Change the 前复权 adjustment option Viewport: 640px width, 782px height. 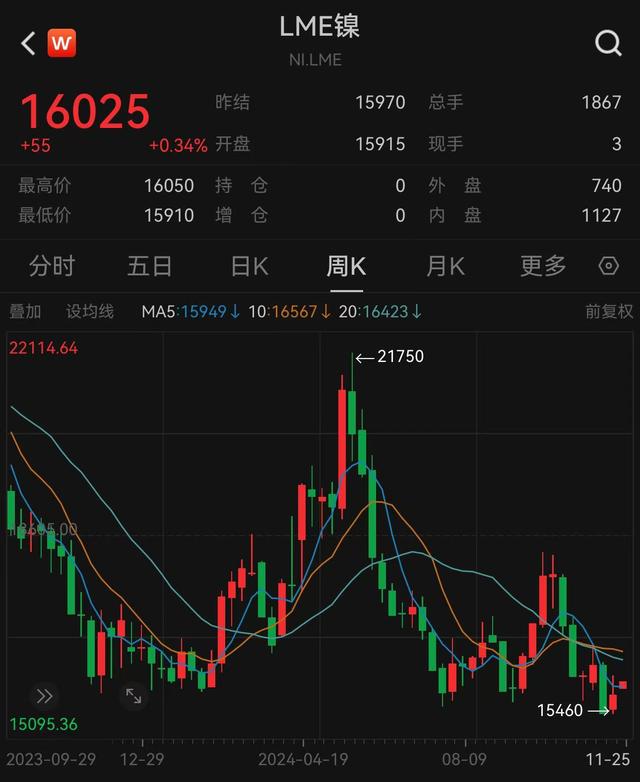click(609, 312)
